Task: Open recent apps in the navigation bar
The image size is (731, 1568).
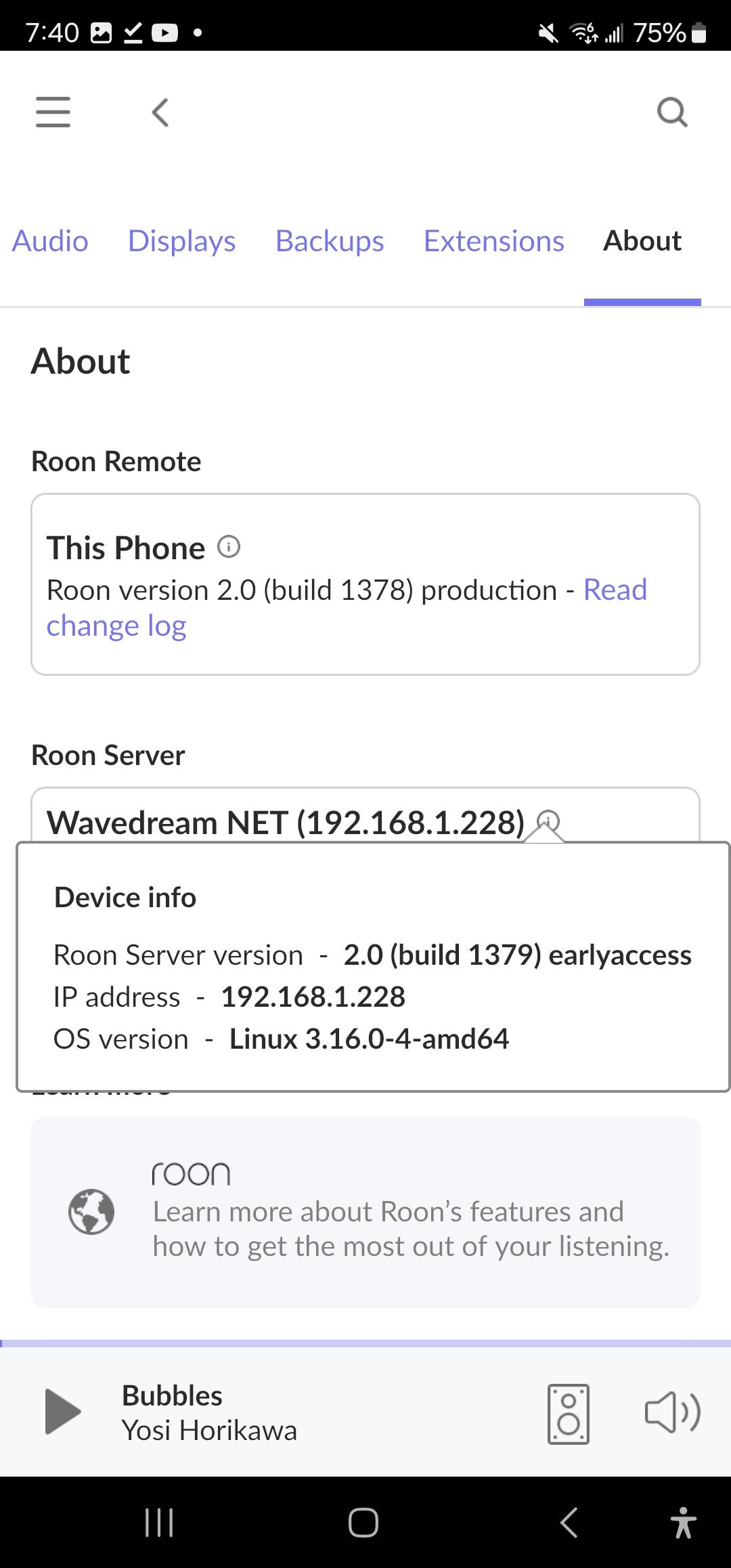Action: coord(160,1523)
